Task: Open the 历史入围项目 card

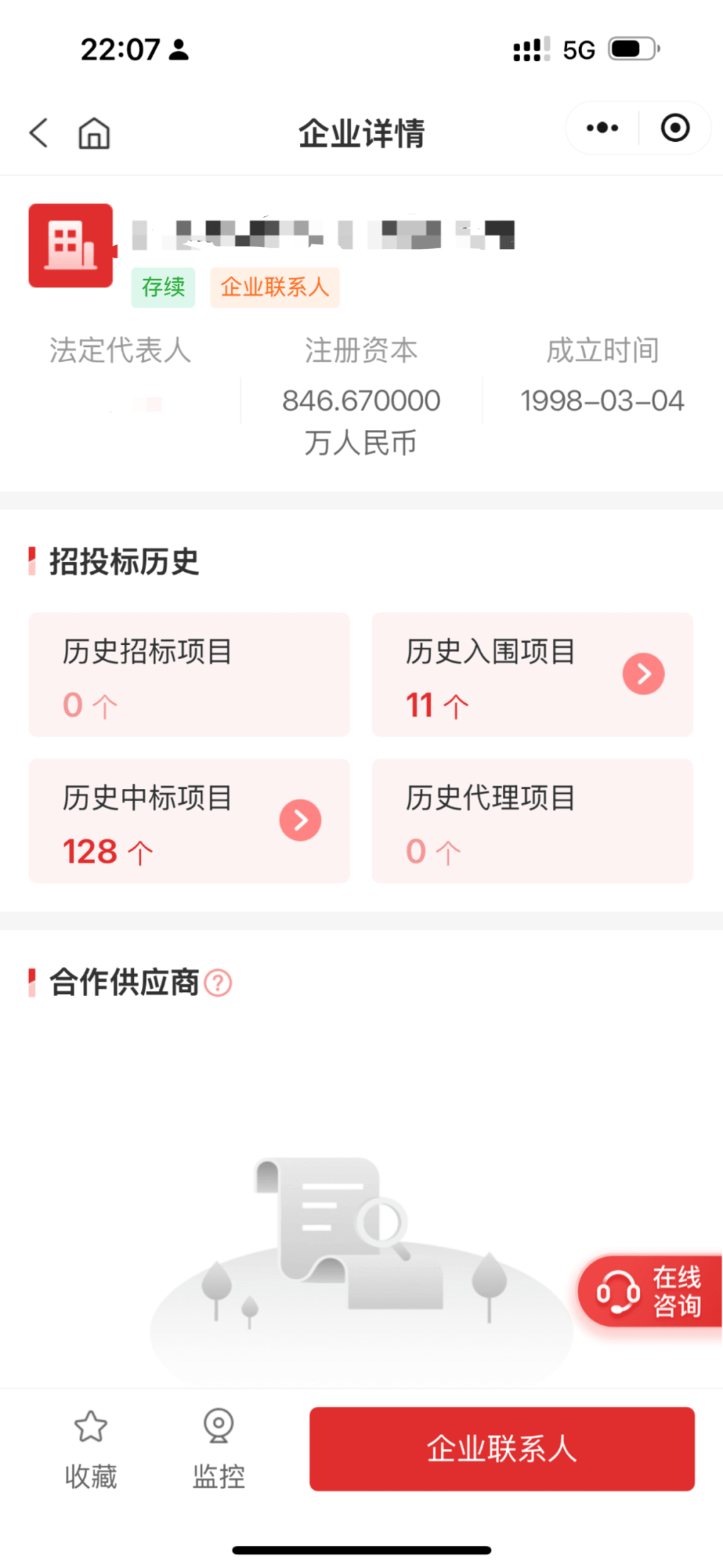Action: [532, 674]
